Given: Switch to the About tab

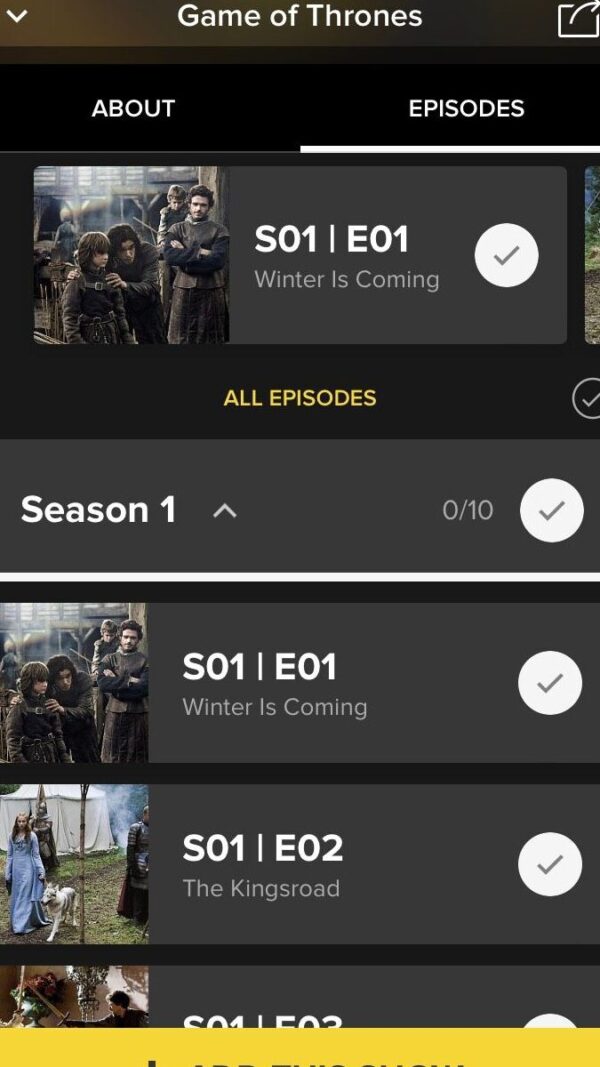Looking at the screenshot, I should pos(133,109).
